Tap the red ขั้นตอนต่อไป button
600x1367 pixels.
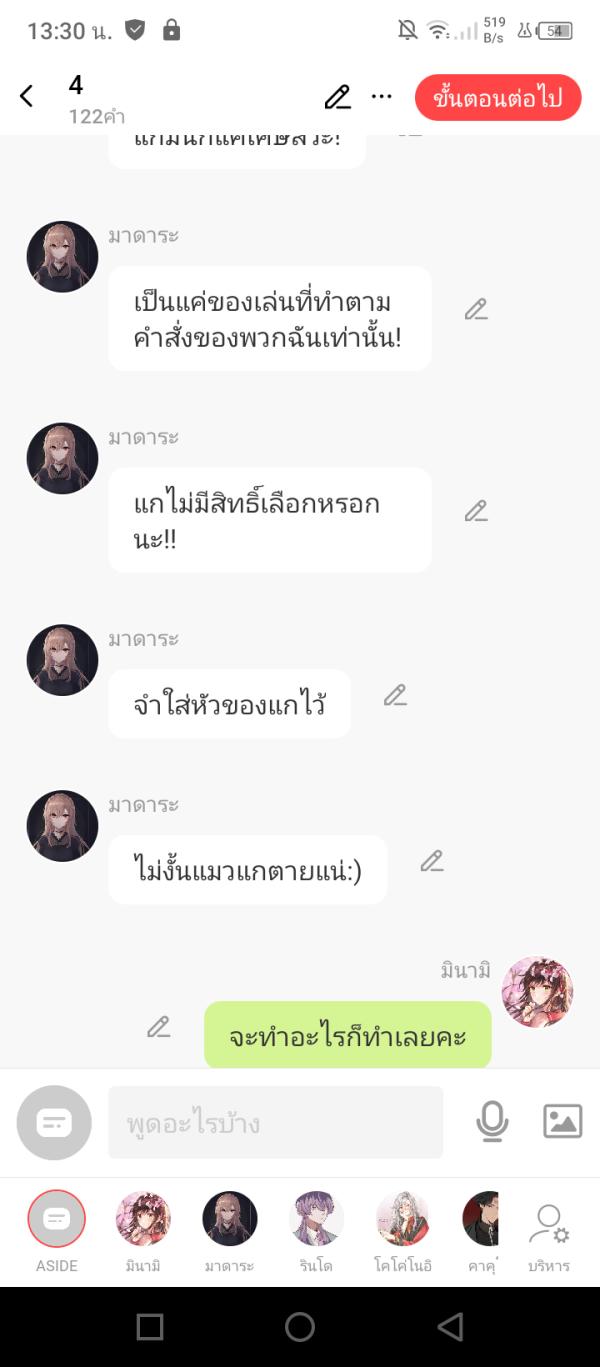click(498, 98)
